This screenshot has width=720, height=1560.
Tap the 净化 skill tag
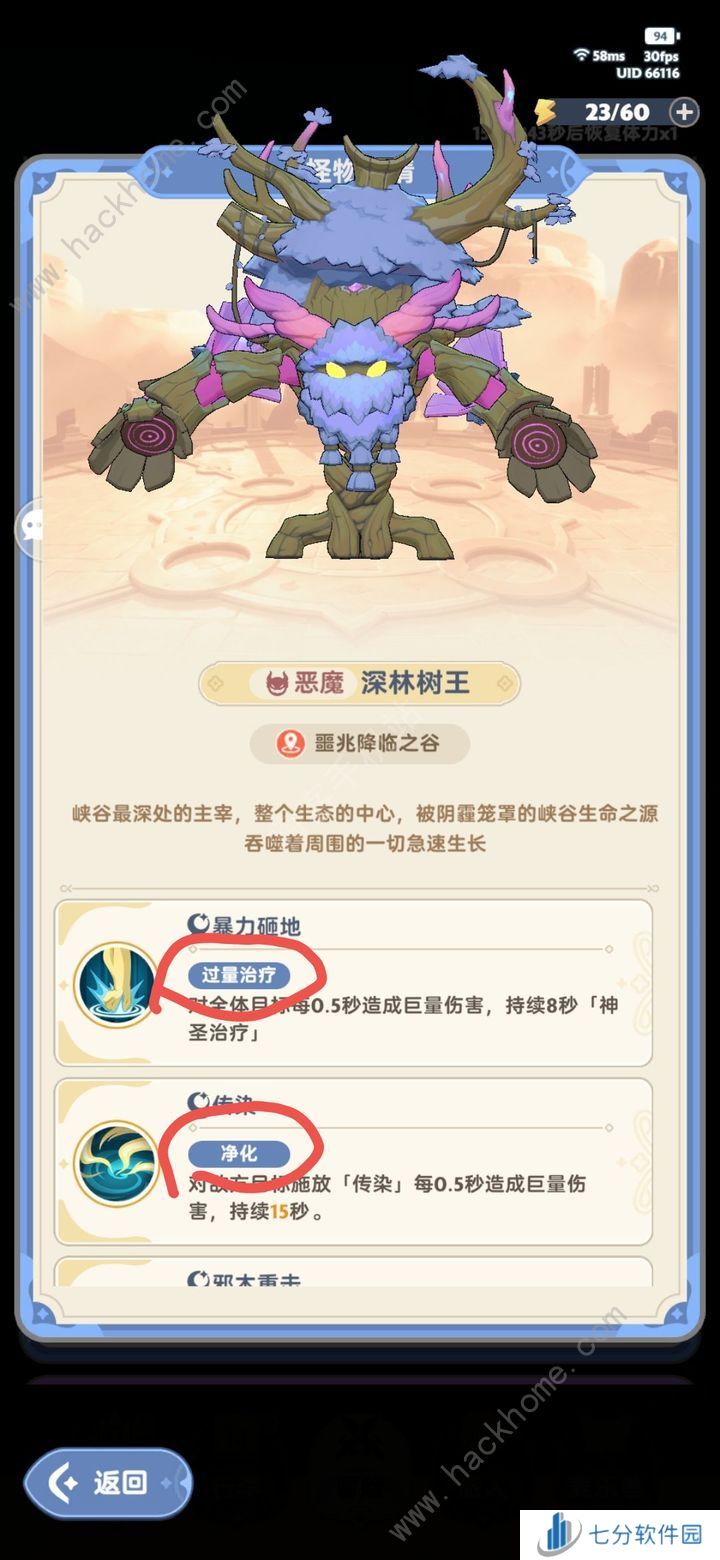pyautogui.click(x=238, y=1153)
